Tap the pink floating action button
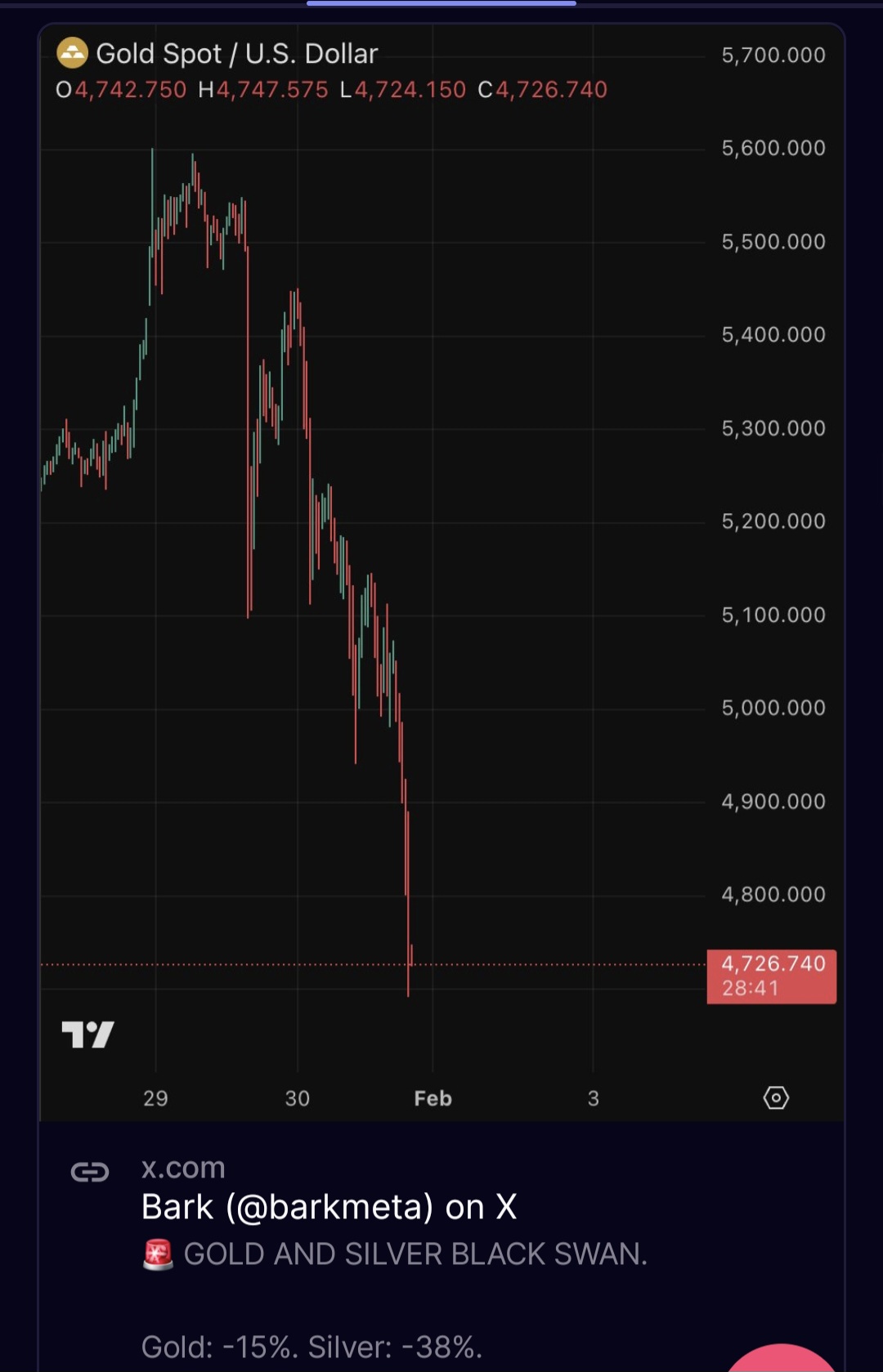The image size is (883, 1372). coord(782,1360)
